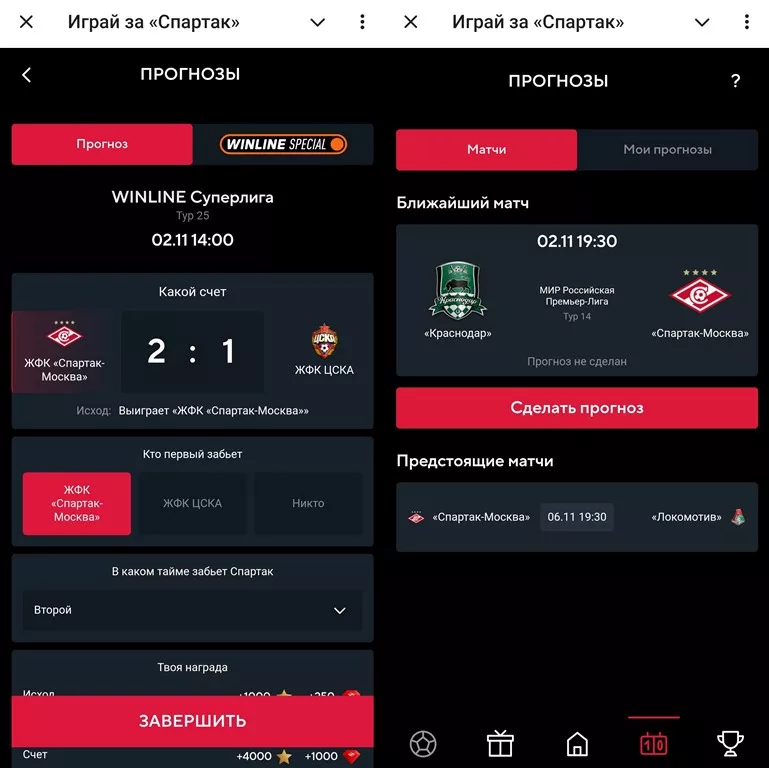Select the Матчи tab
769x768 pixels.
tap(486, 150)
